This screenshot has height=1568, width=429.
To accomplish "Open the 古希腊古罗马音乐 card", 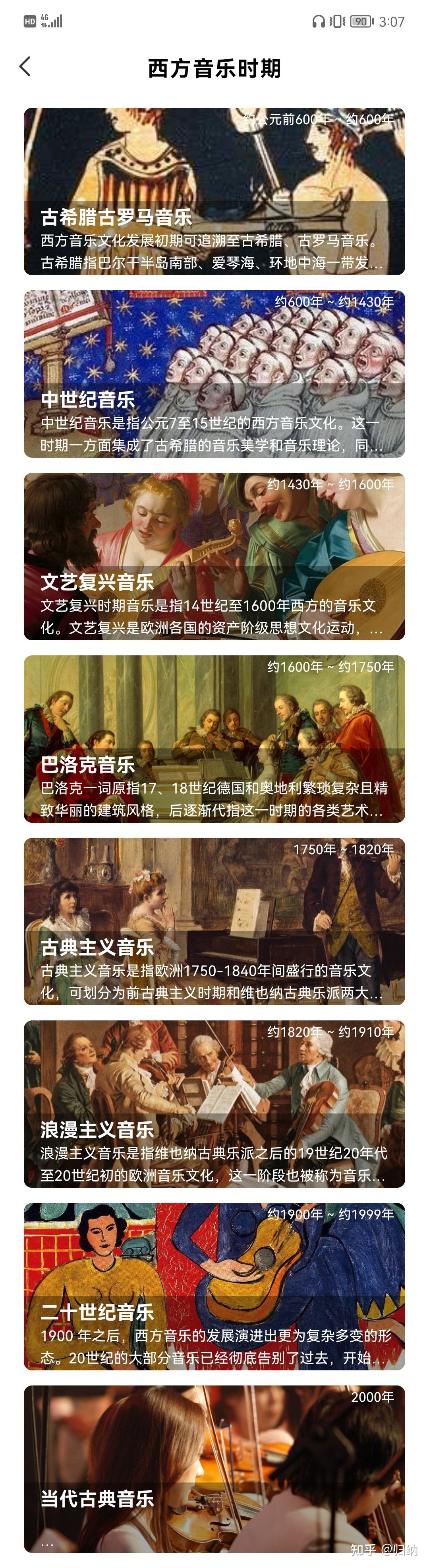I will [x=214, y=191].
